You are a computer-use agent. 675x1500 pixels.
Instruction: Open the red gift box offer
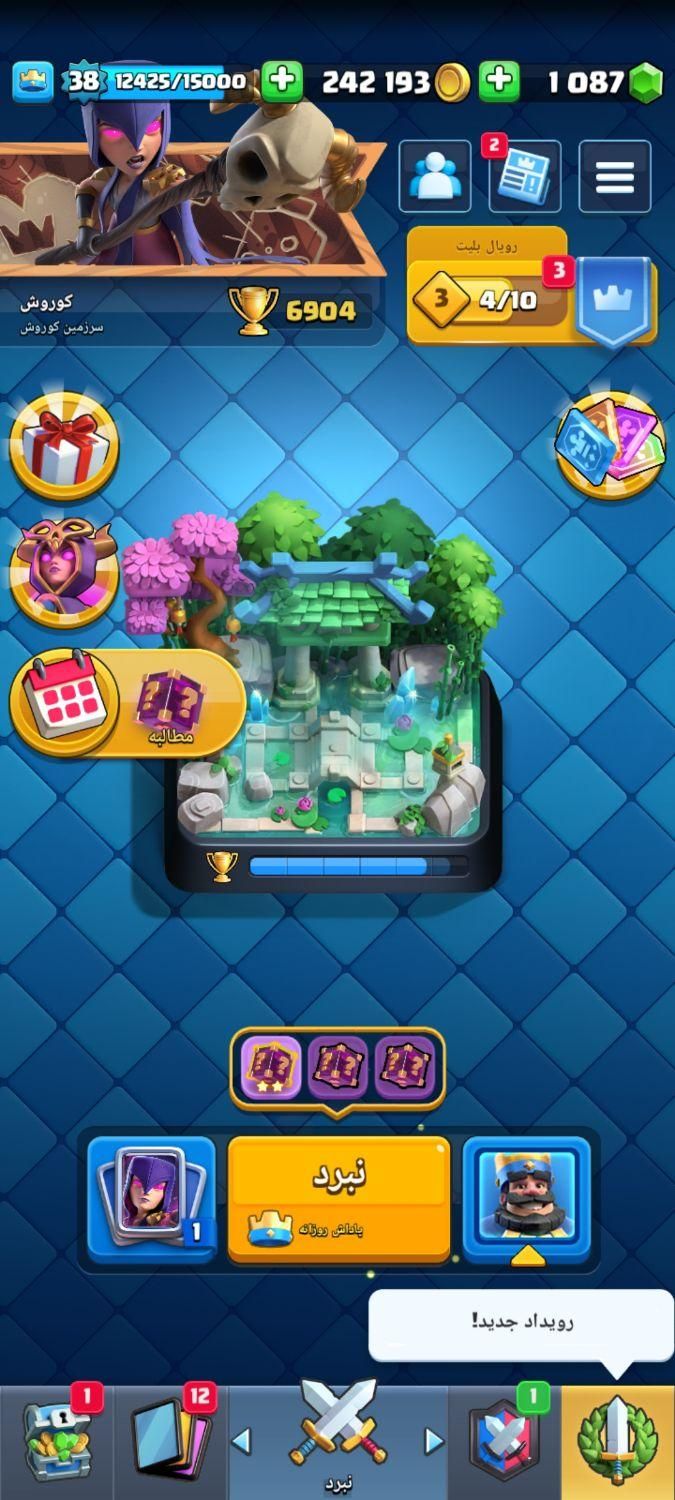(x=64, y=445)
